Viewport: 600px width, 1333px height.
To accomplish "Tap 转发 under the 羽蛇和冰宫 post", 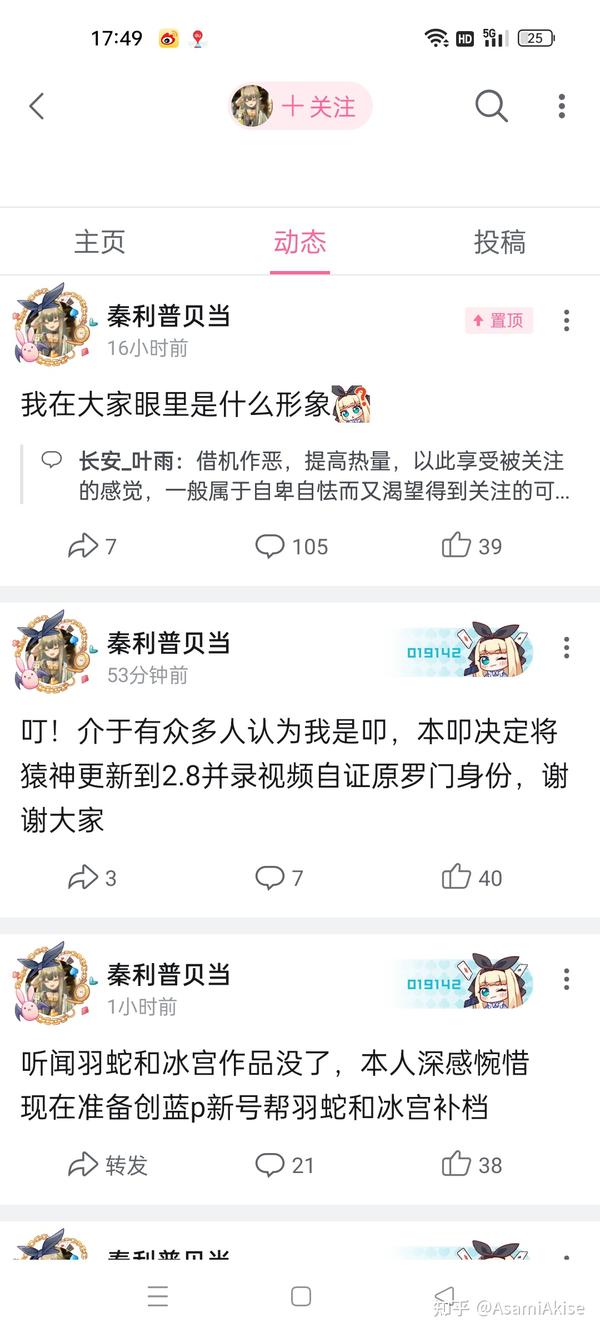I will click(x=107, y=1165).
